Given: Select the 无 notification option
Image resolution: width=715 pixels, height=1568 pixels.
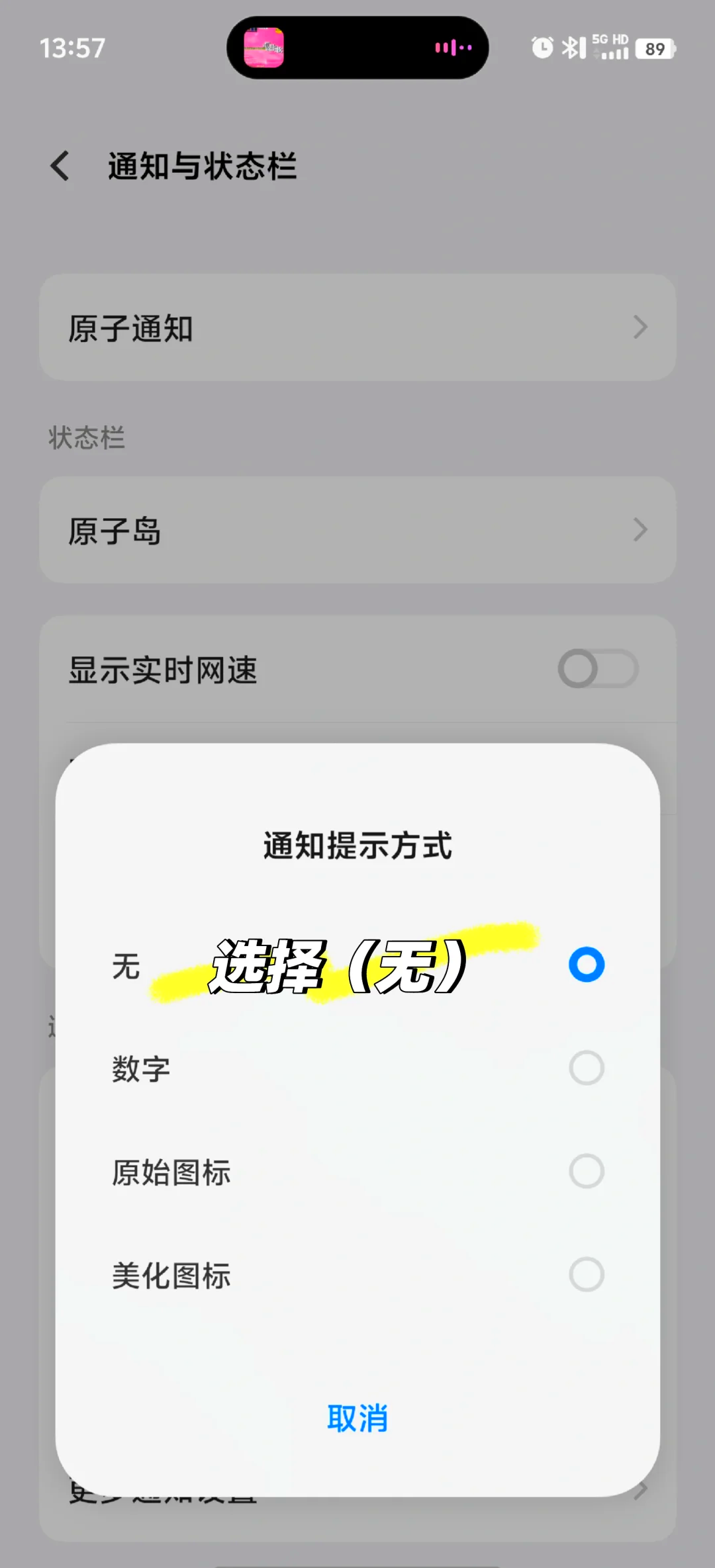Looking at the screenshot, I should [x=587, y=965].
